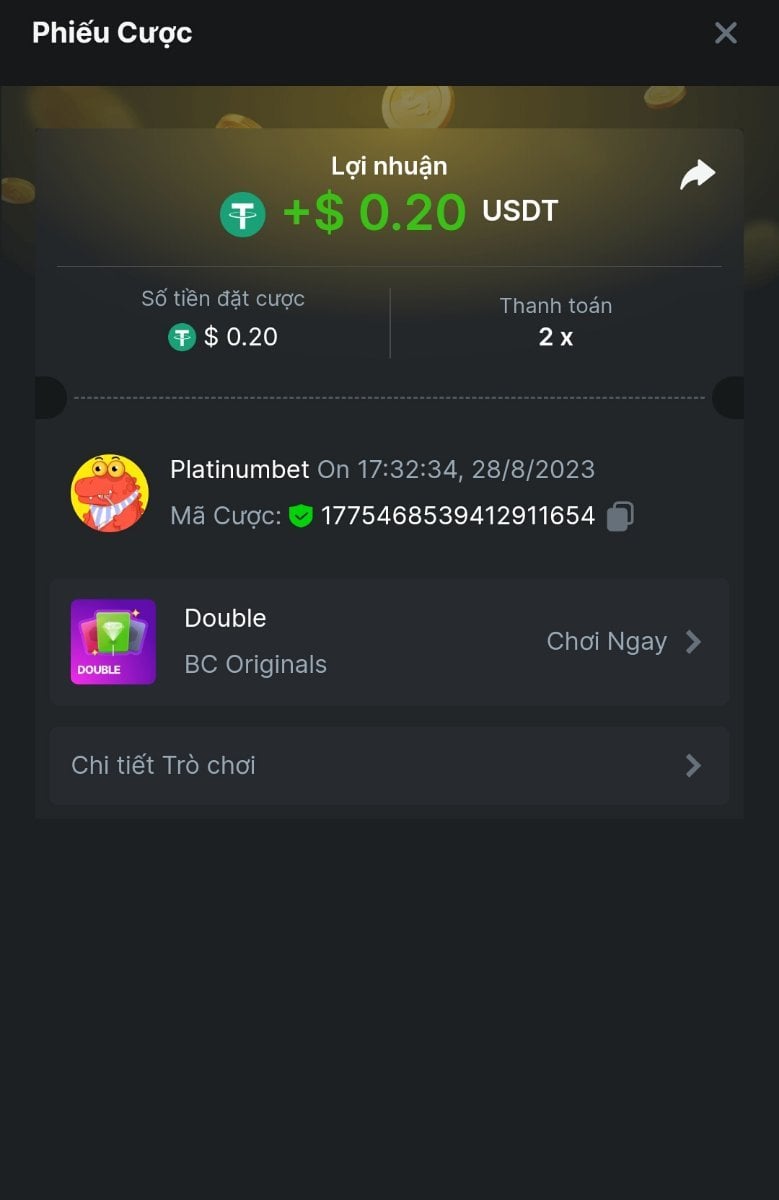
Task: Copy the bet ID number
Action: [620, 517]
